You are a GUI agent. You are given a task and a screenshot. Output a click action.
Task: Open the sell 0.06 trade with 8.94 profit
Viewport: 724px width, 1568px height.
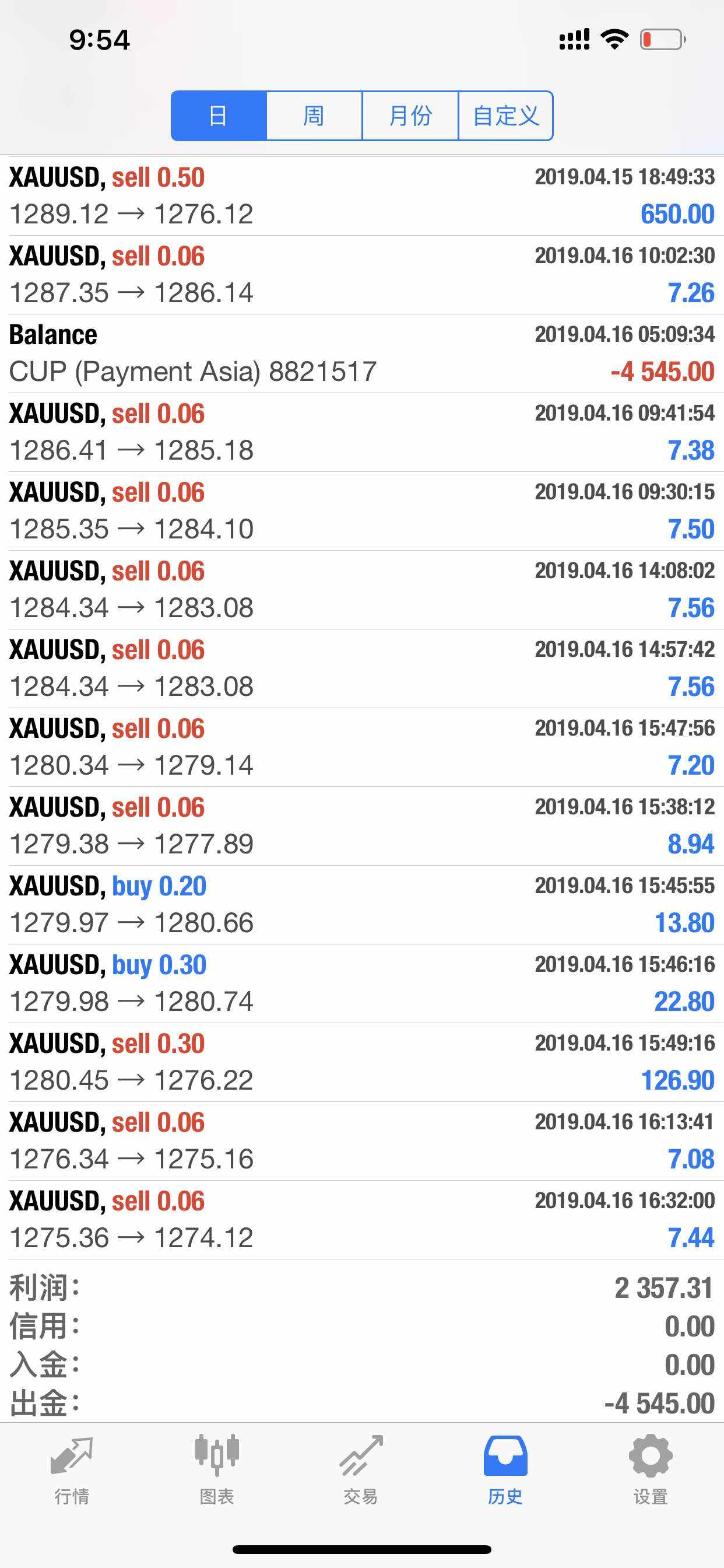pyautogui.click(x=362, y=826)
